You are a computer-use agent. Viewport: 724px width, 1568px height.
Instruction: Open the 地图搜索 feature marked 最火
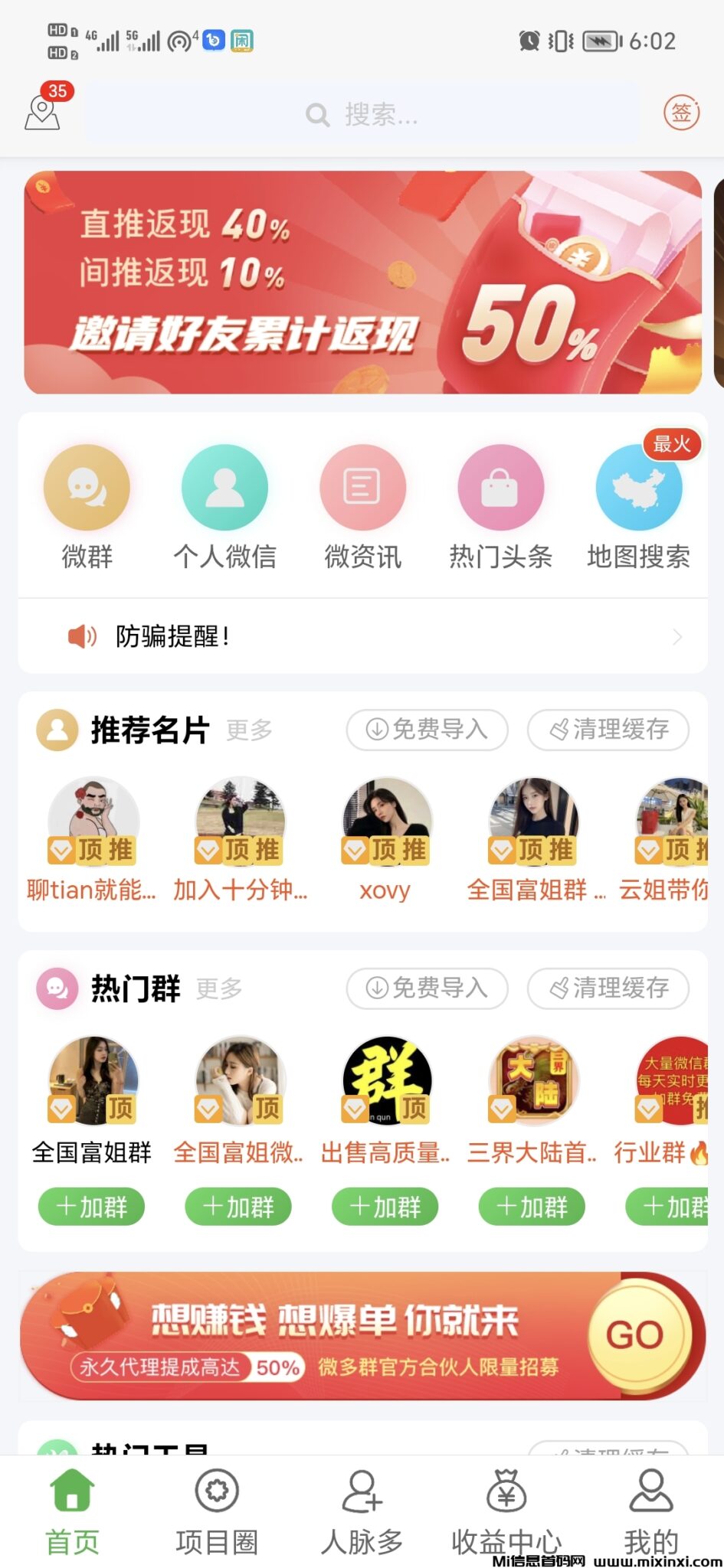coord(640,488)
